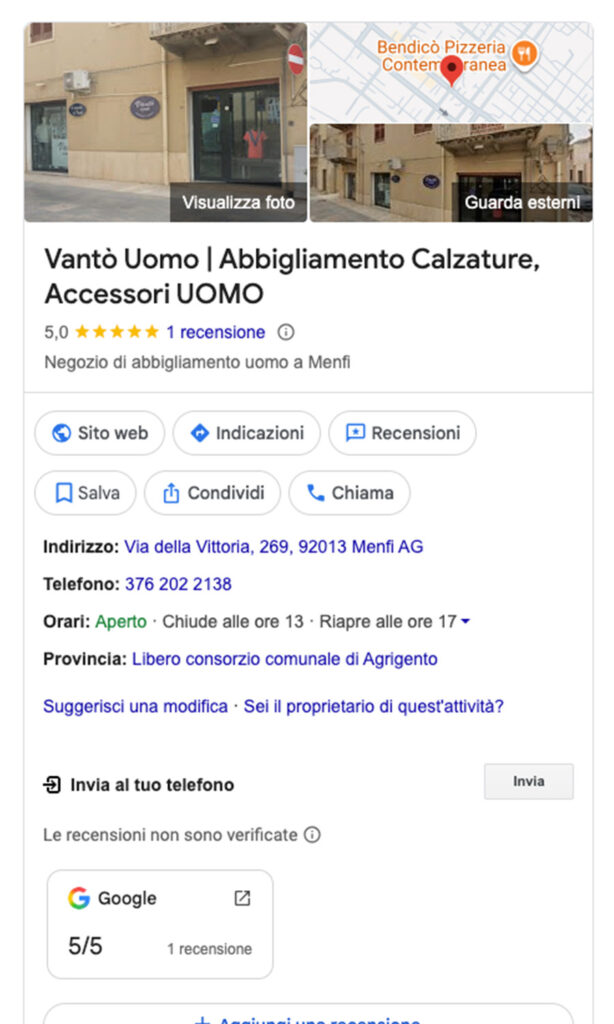The height and width of the screenshot is (1024, 614).
Task: Open the address Via della Vittoria, 269
Action: tap(273, 547)
